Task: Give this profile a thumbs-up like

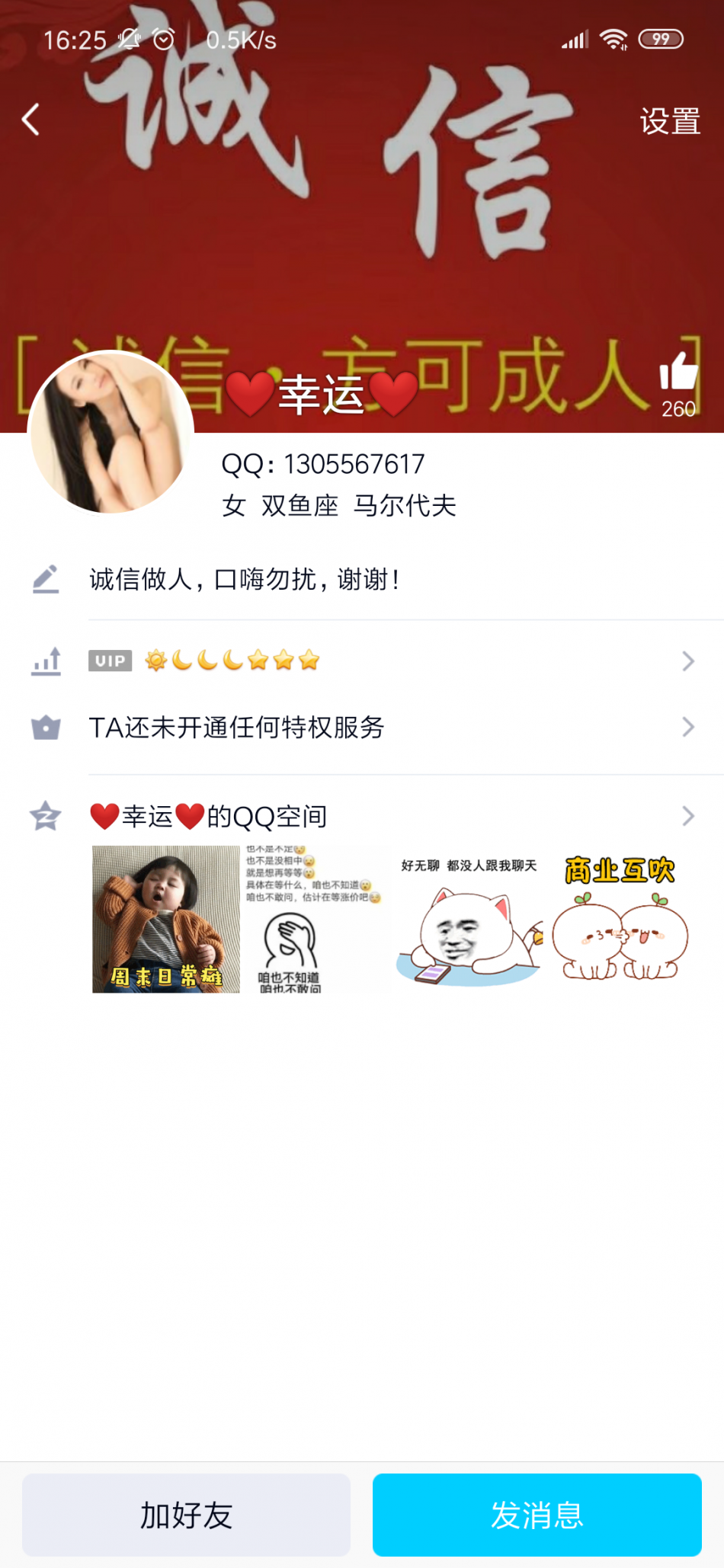Action: point(678,372)
